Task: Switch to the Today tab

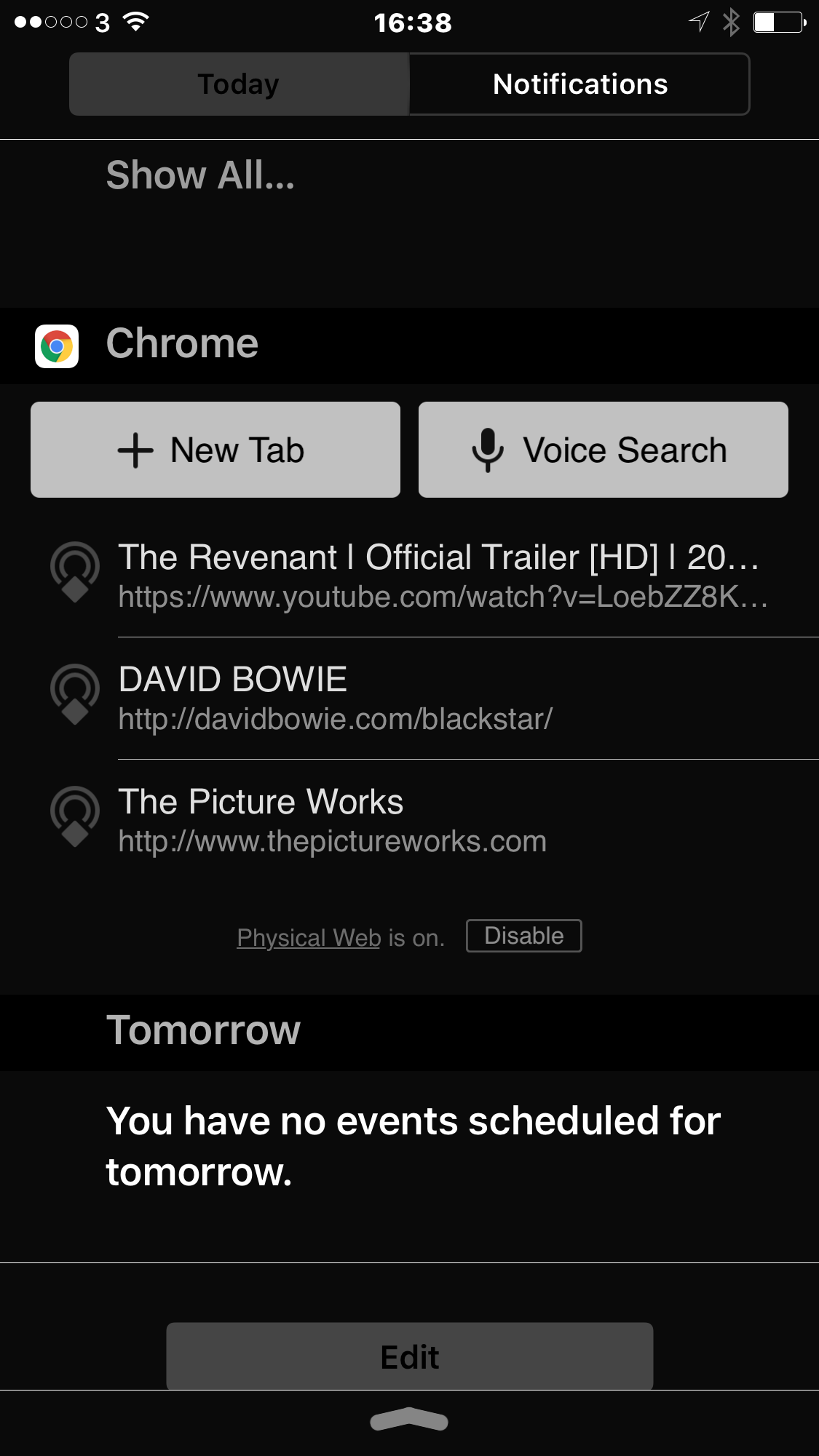Action: click(239, 84)
